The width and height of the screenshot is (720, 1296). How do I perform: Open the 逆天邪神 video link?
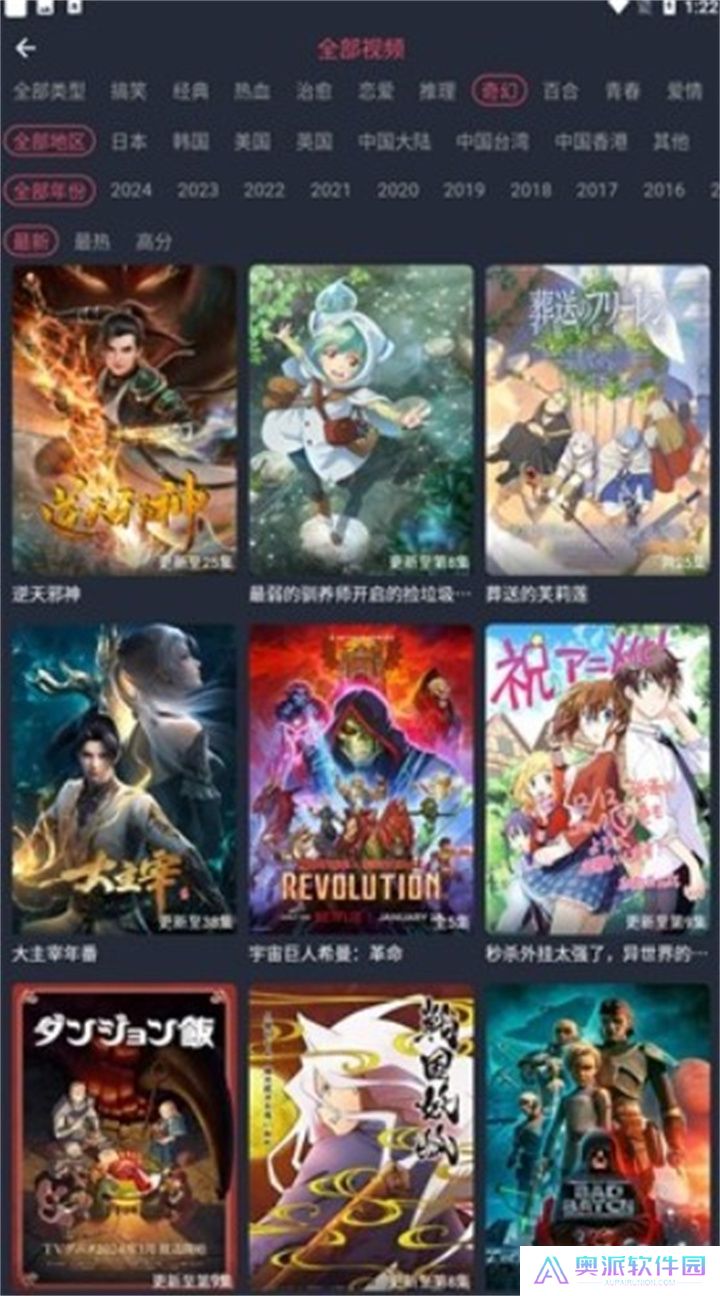(120, 415)
